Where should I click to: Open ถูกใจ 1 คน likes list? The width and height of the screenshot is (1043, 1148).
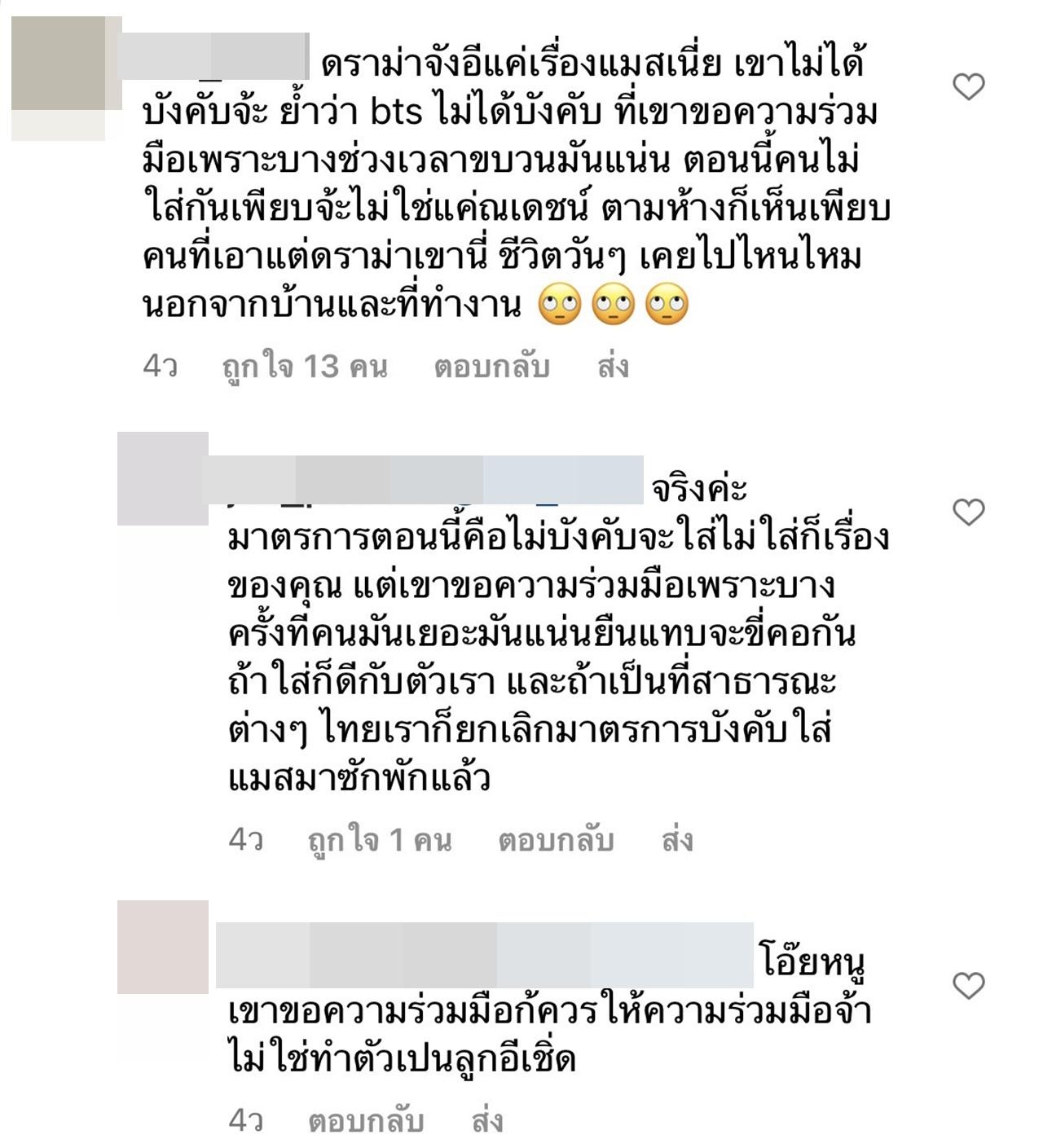coord(380,839)
